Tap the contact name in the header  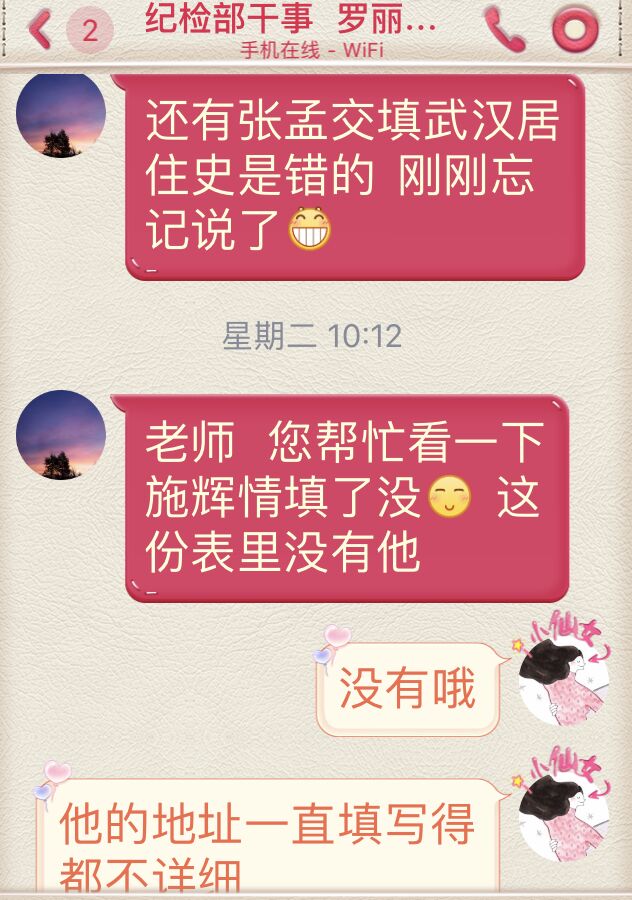pos(290,19)
